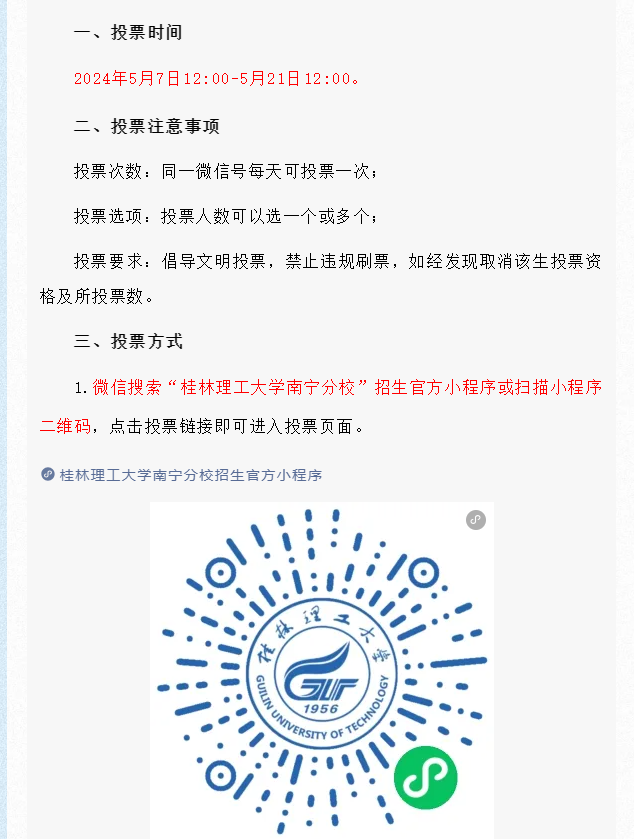Open the 桂林理工大学南宁分校招生官方小程序 mini-program link
The height and width of the screenshot is (839, 634).
(190, 475)
